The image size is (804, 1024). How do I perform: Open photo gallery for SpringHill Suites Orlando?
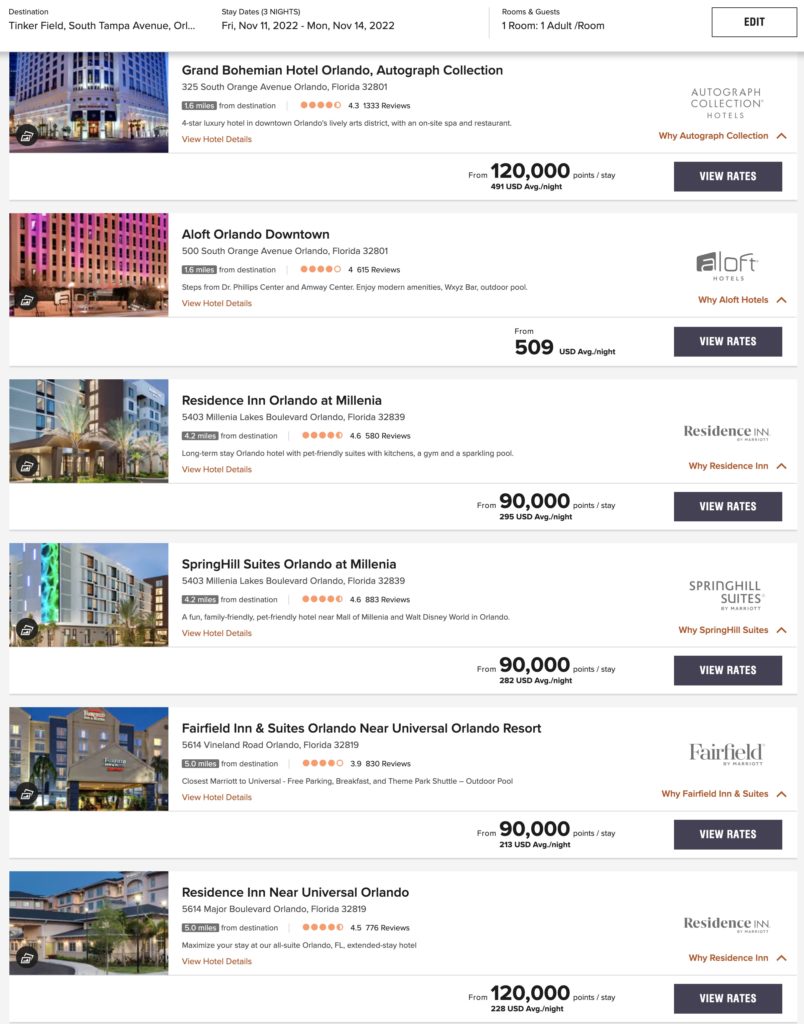tap(26, 630)
